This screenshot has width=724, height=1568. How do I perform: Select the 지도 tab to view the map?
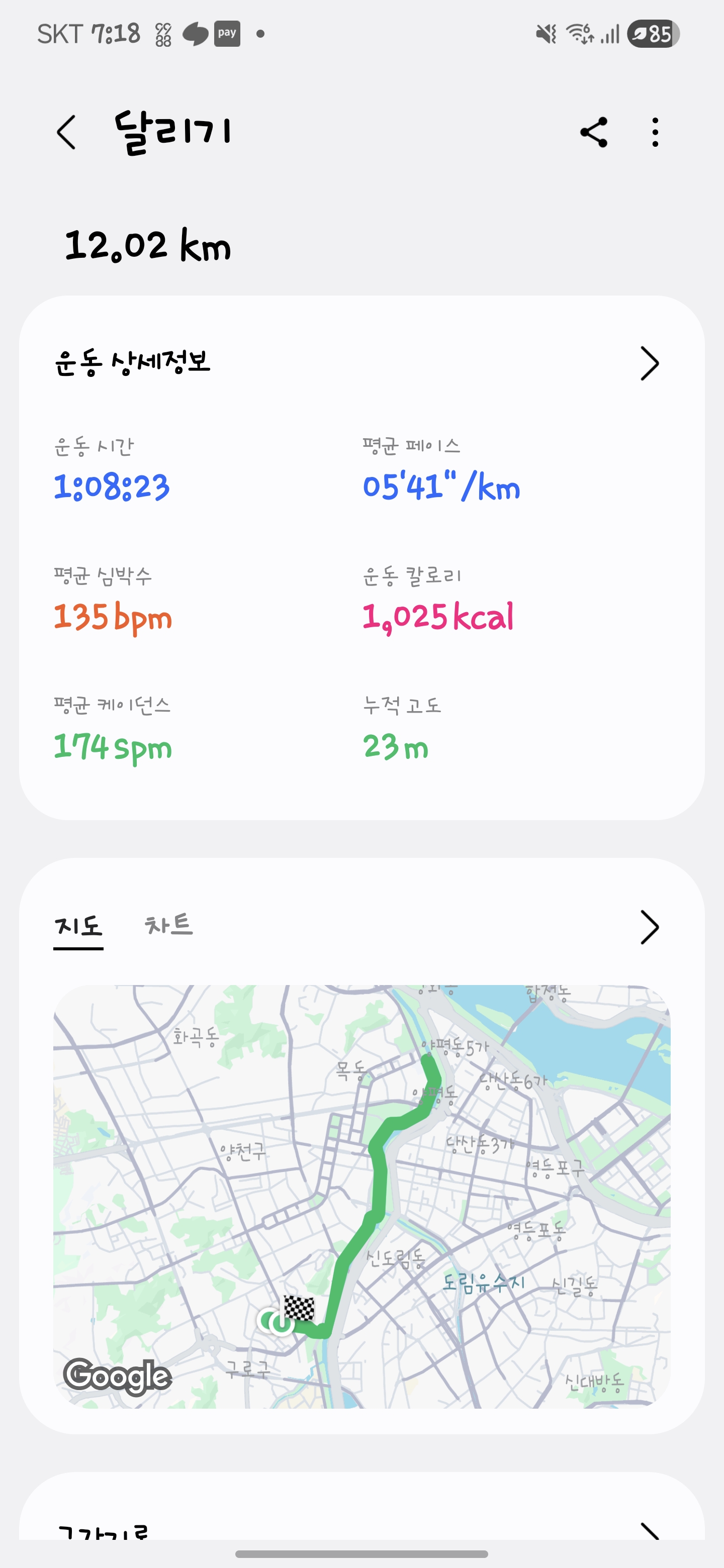[x=79, y=926]
